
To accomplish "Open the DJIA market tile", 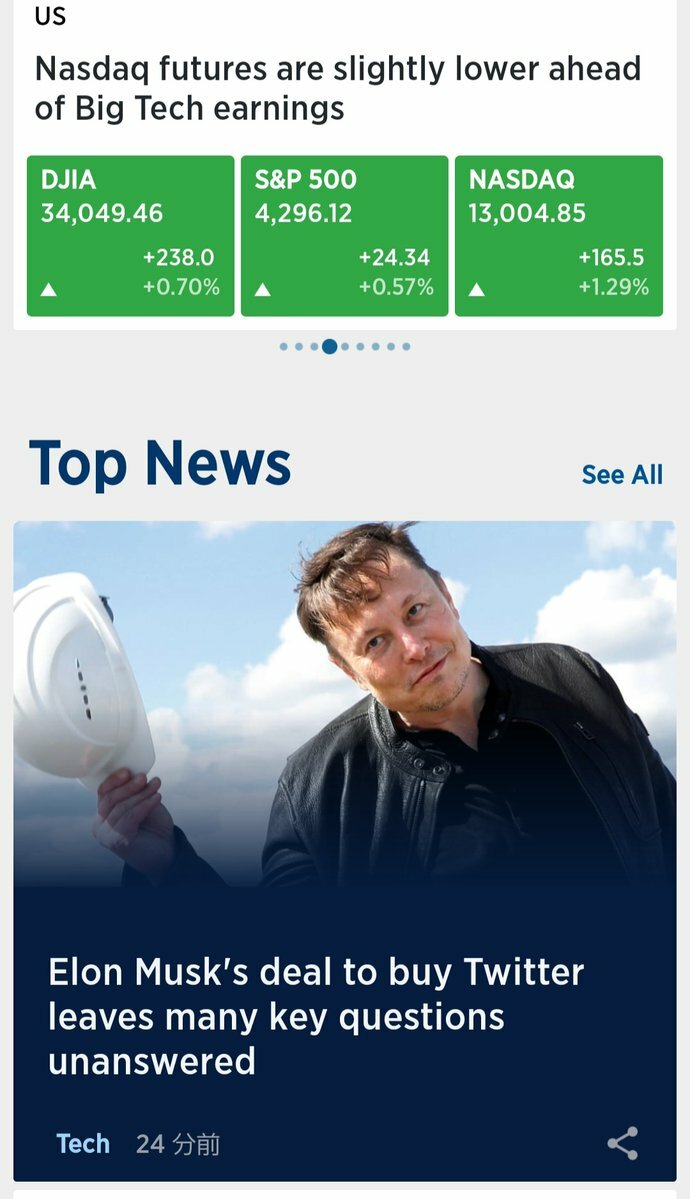I will 130,236.
